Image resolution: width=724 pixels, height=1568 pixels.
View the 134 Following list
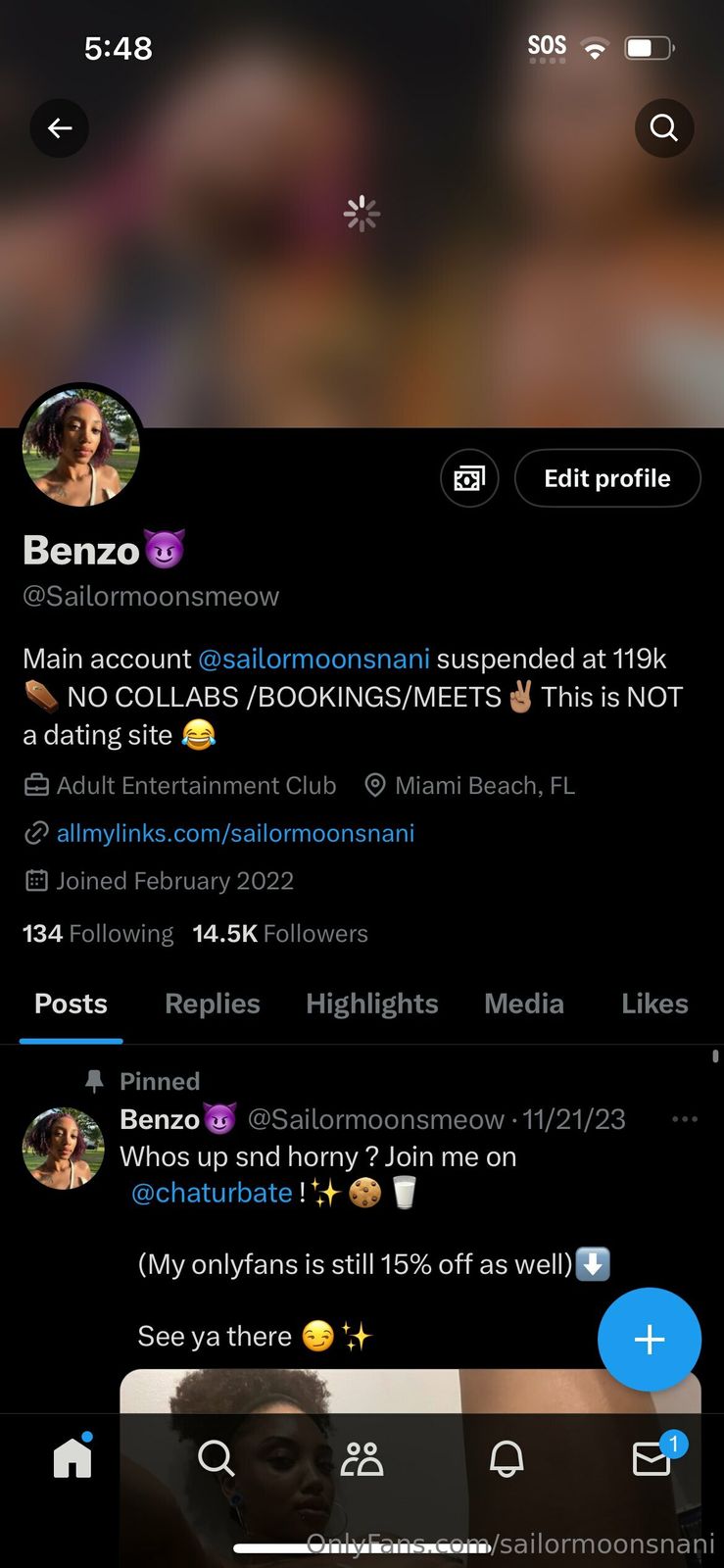tap(98, 934)
